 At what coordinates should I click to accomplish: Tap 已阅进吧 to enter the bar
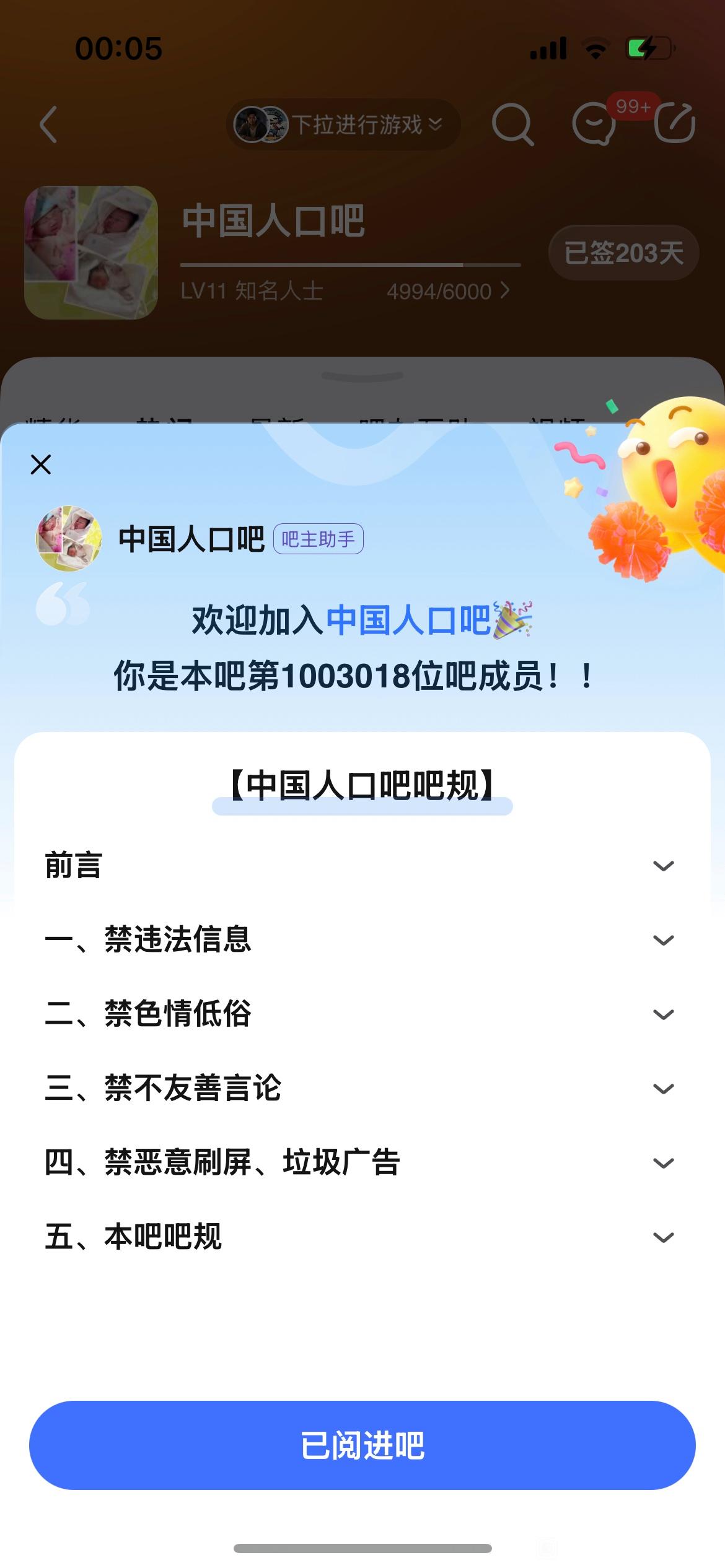[362, 1445]
